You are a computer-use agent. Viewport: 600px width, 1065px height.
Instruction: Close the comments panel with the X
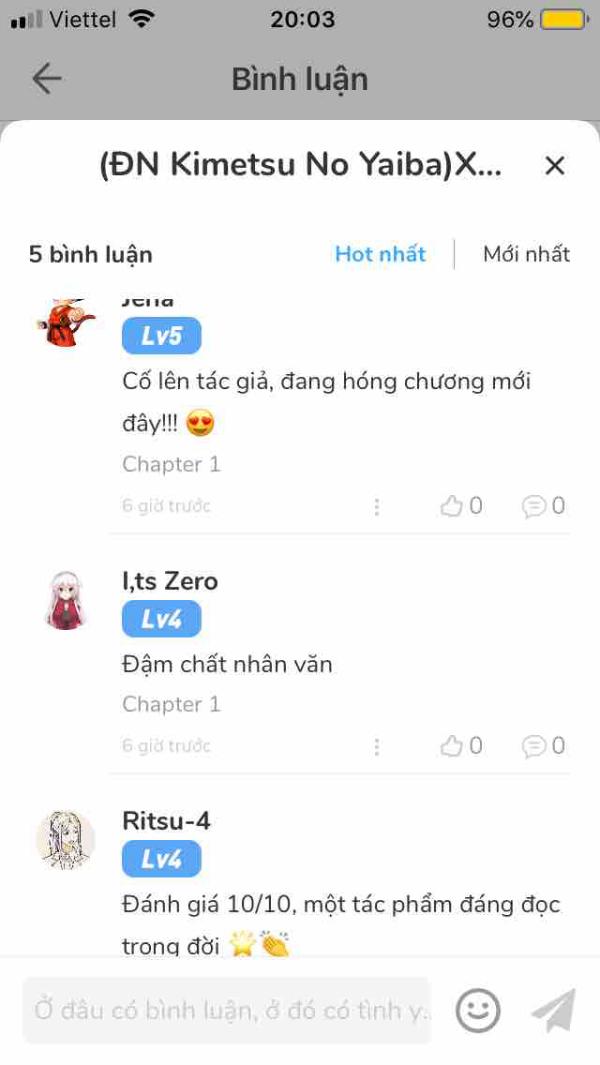click(x=555, y=165)
